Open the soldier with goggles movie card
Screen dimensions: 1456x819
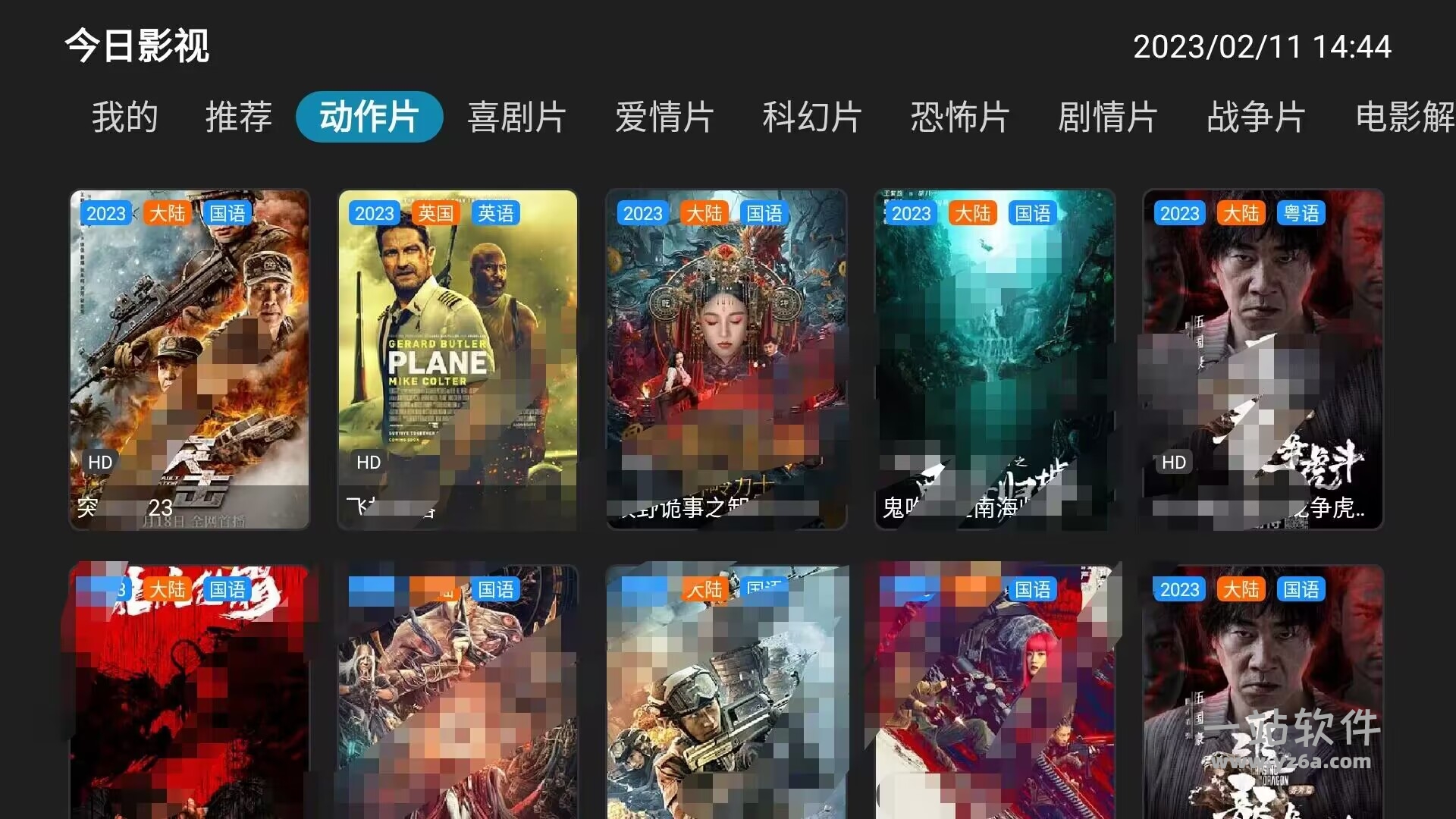726,690
